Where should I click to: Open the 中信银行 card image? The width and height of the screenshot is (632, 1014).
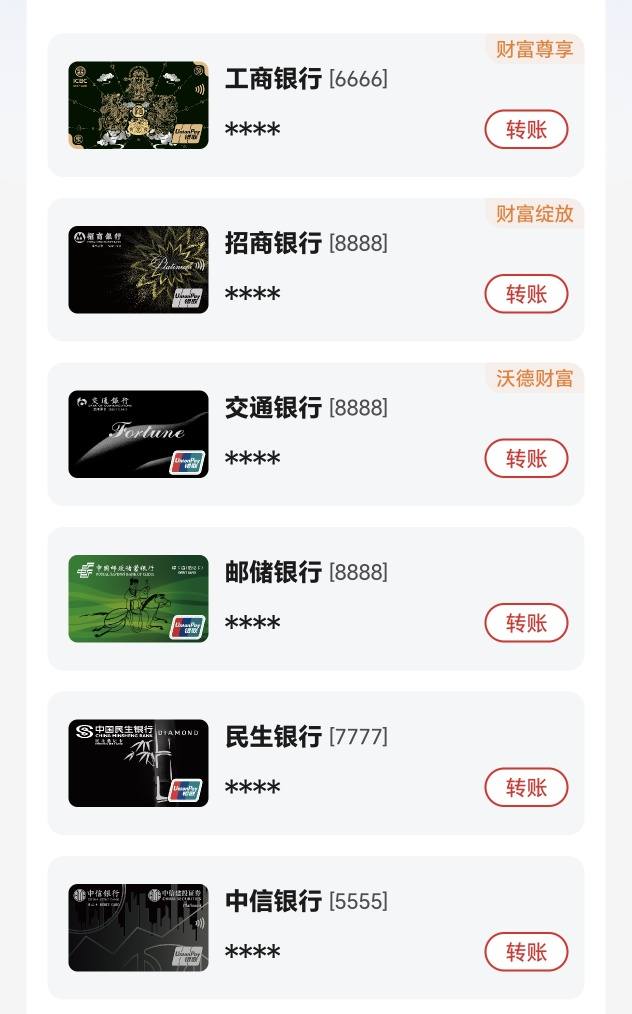tap(138, 927)
